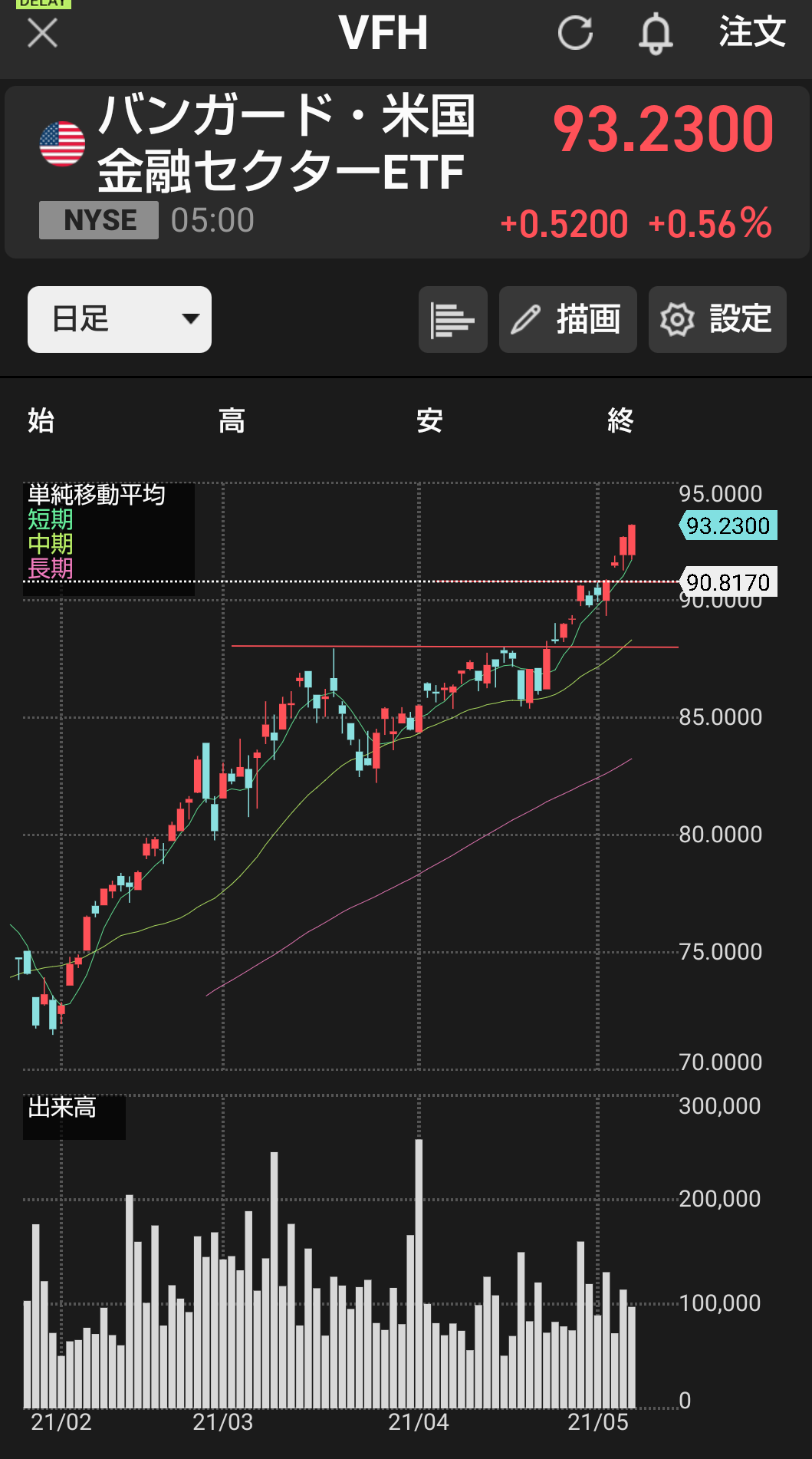This screenshot has width=812, height=1459.
Task: Click the tallest volume bar in 出来高
Action: tap(420, 1266)
